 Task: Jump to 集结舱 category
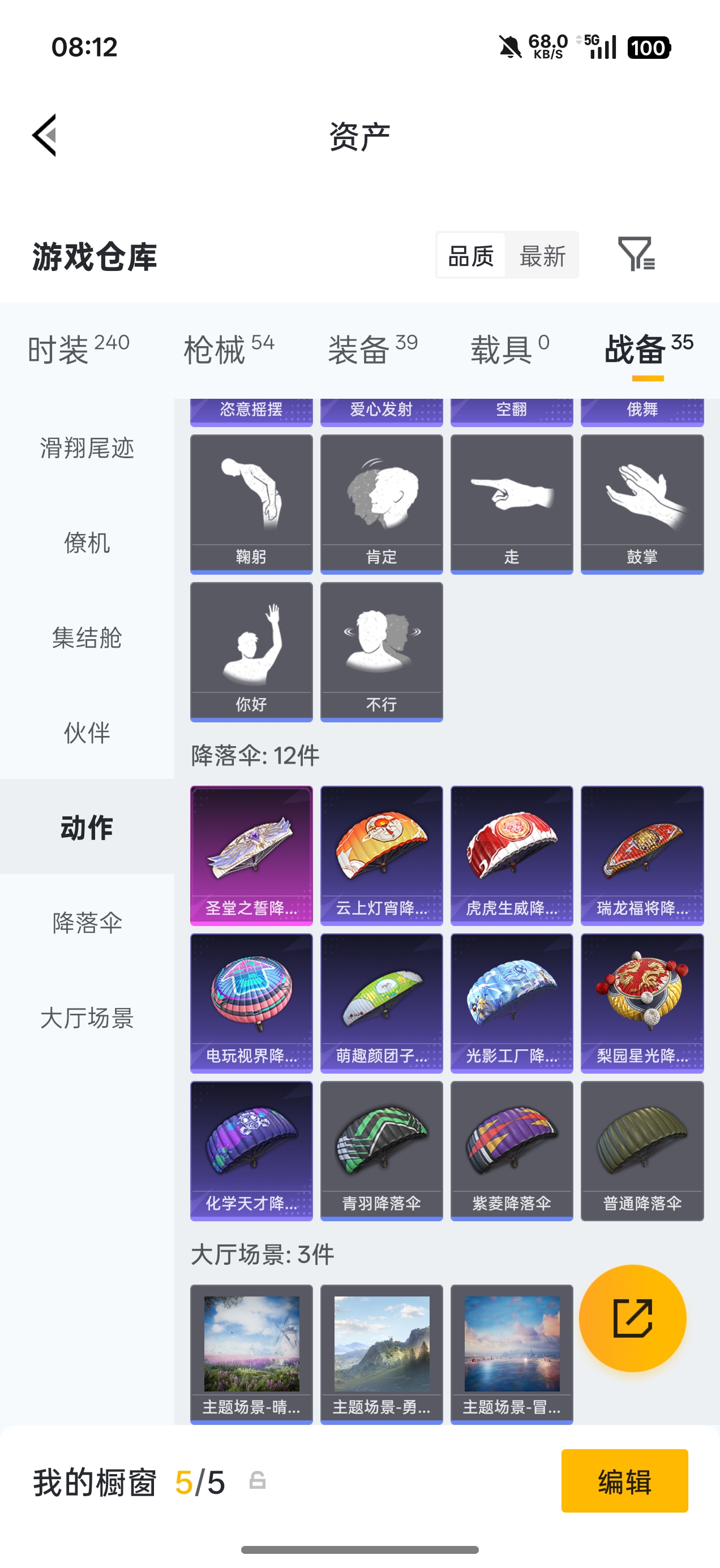coord(87,637)
